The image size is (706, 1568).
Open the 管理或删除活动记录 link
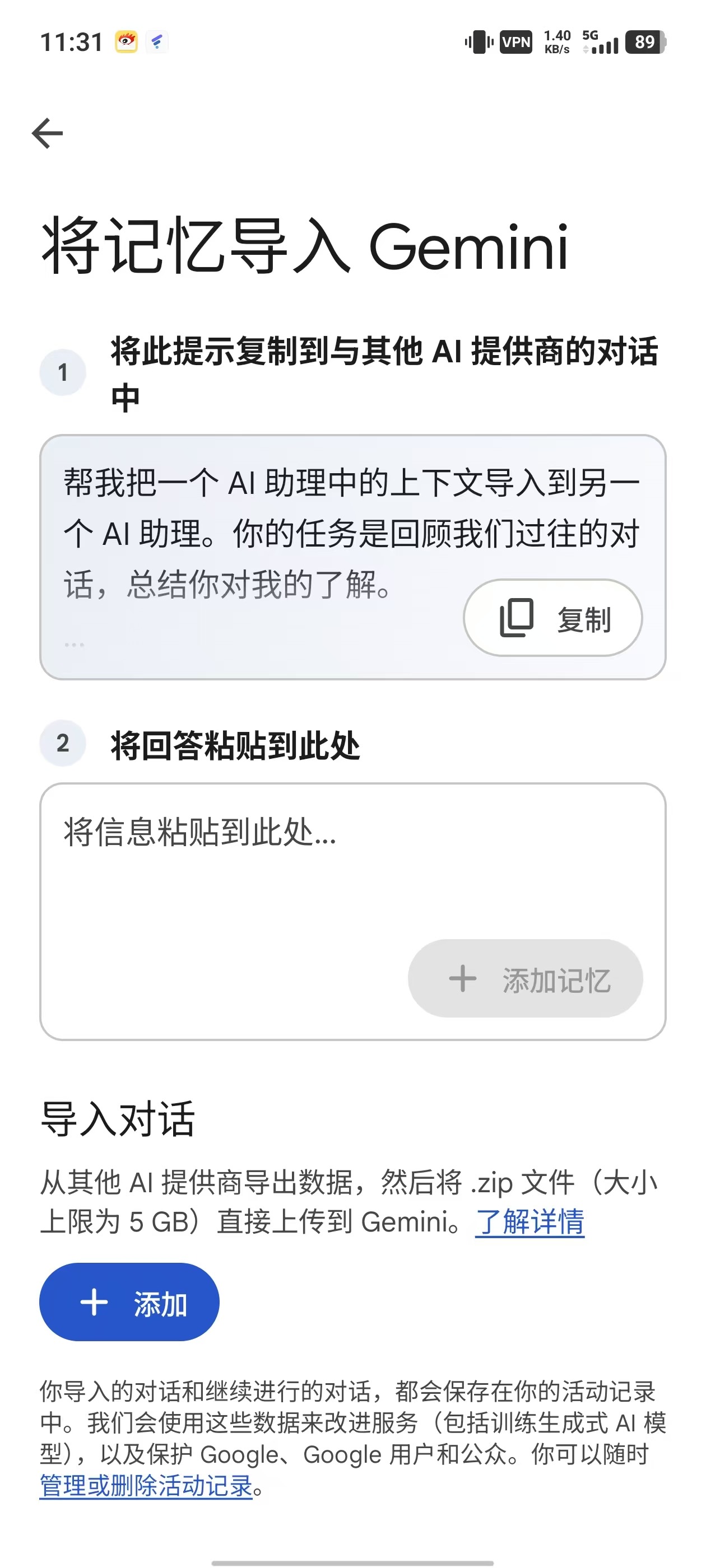click(146, 1486)
